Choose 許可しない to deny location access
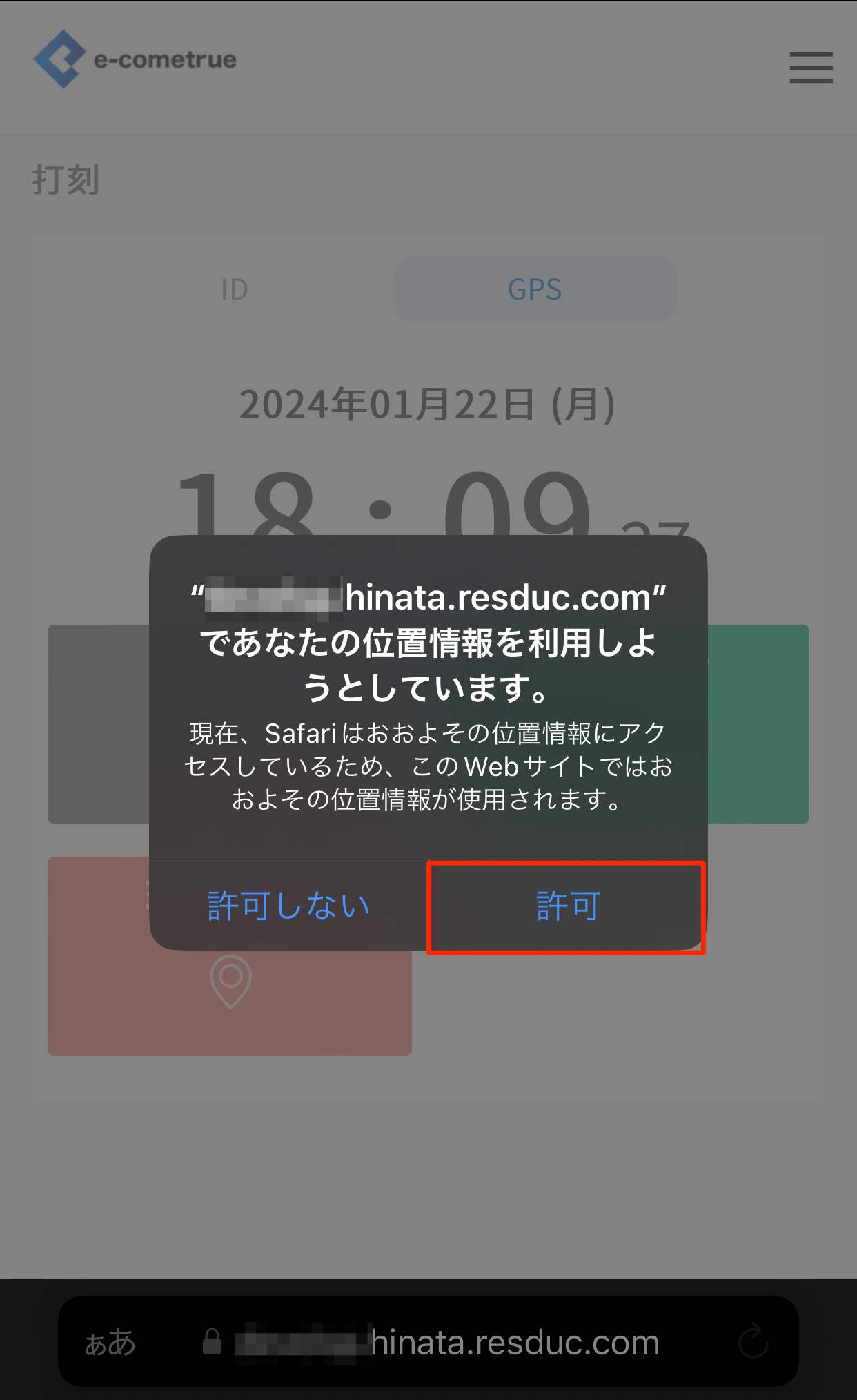The height and width of the screenshot is (1400, 857). coord(288,906)
